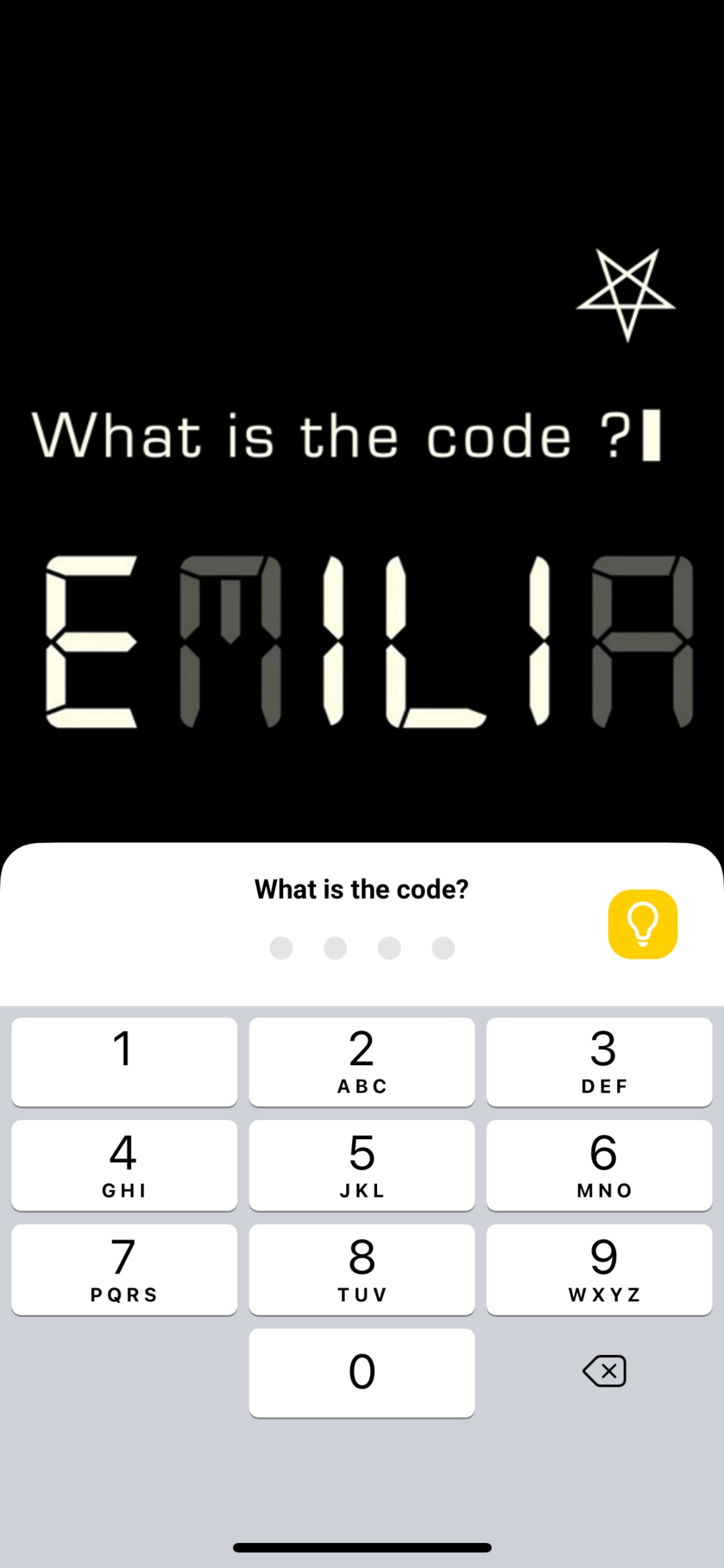Tap the 8 TUV key
The width and height of the screenshot is (724, 1568).
click(x=361, y=1270)
